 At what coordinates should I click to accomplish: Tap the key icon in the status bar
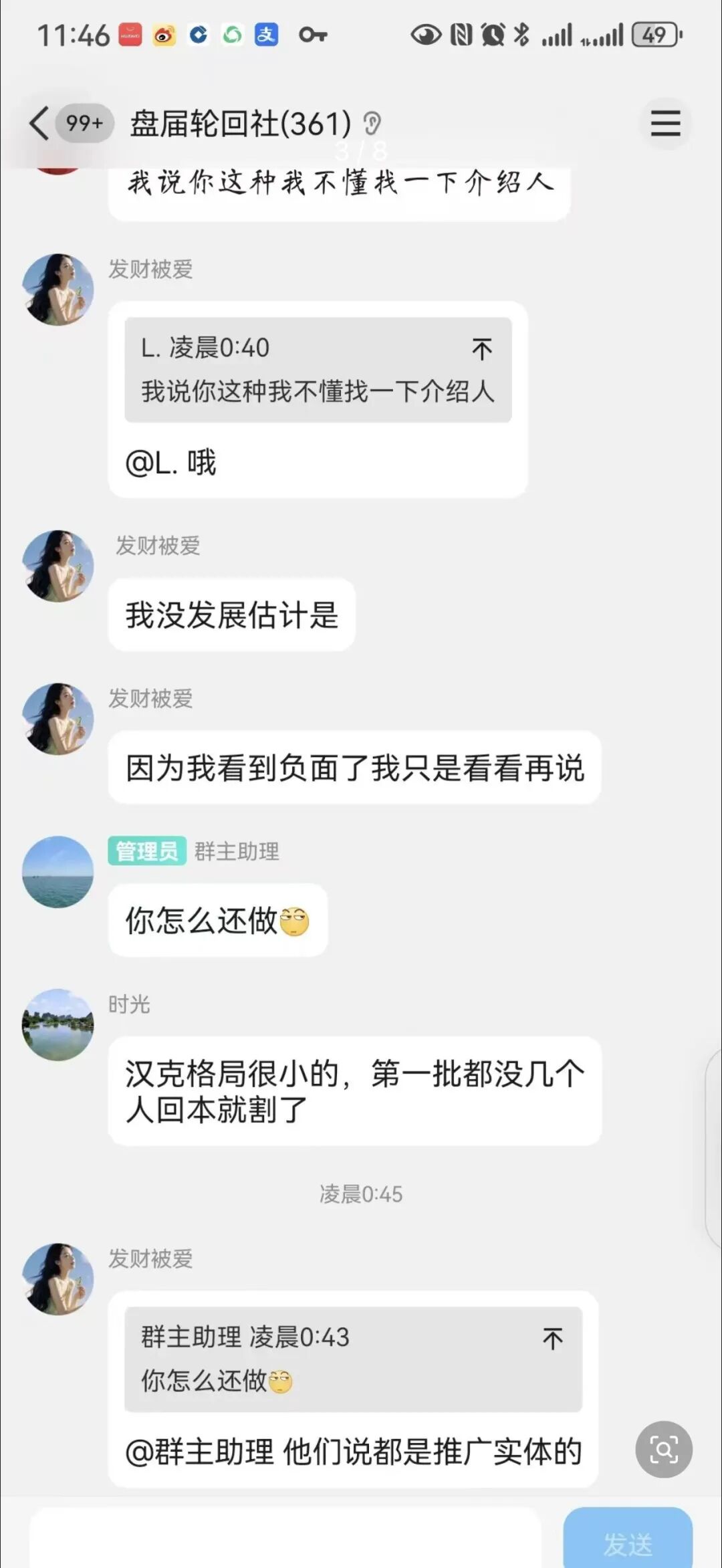[x=313, y=36]
